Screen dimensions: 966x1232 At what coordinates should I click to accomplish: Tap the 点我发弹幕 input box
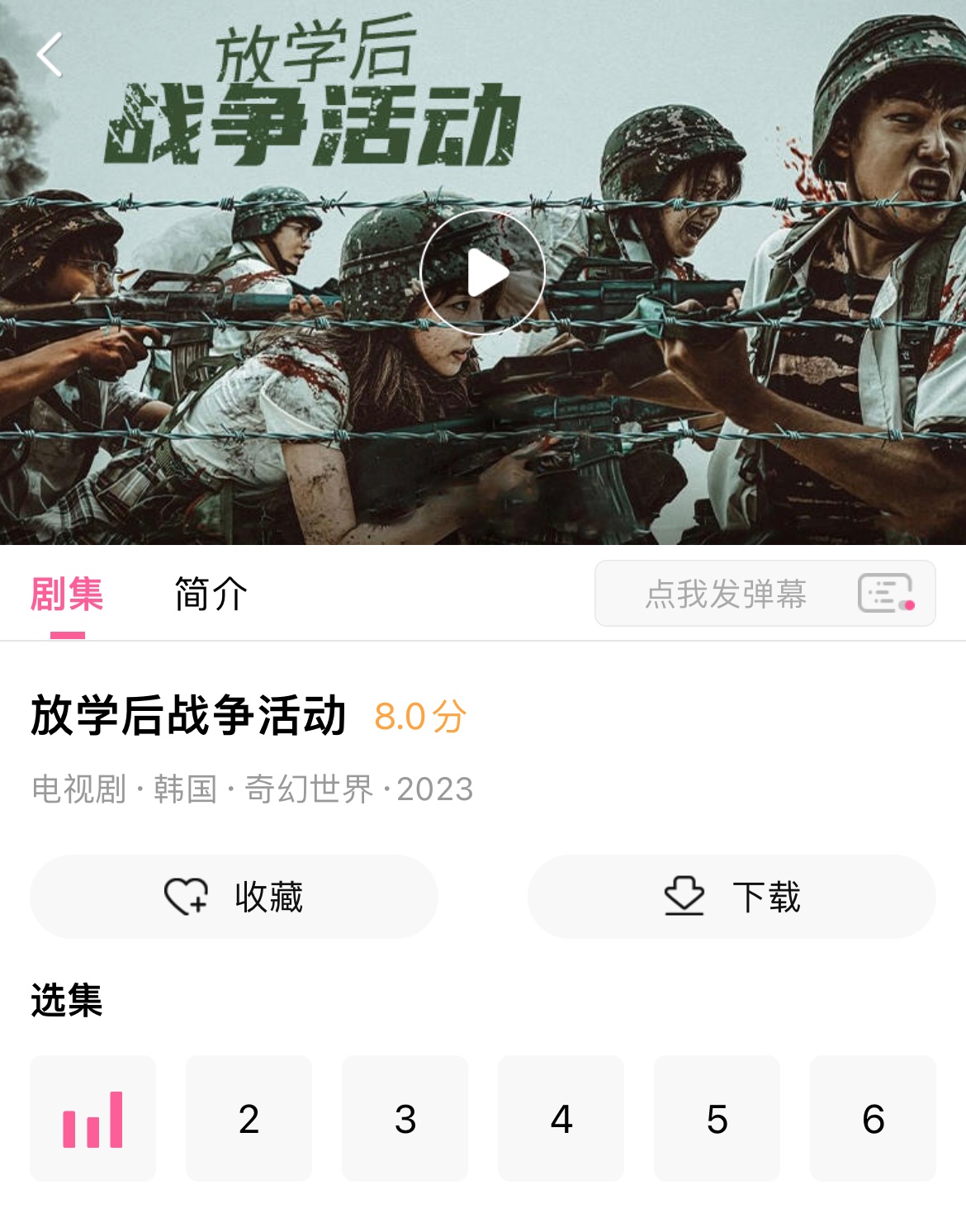tap(725, 594)
